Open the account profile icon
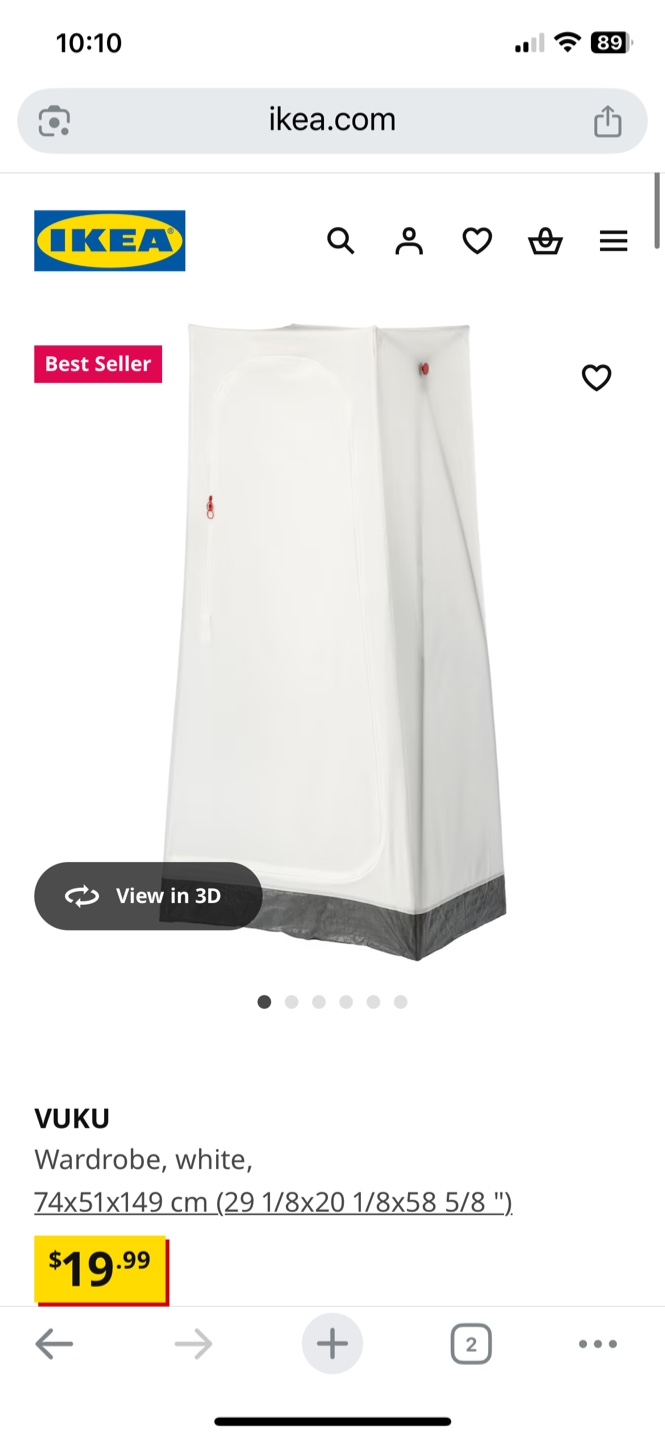This screenshot has height=1440, width=665. coord(409,241)
